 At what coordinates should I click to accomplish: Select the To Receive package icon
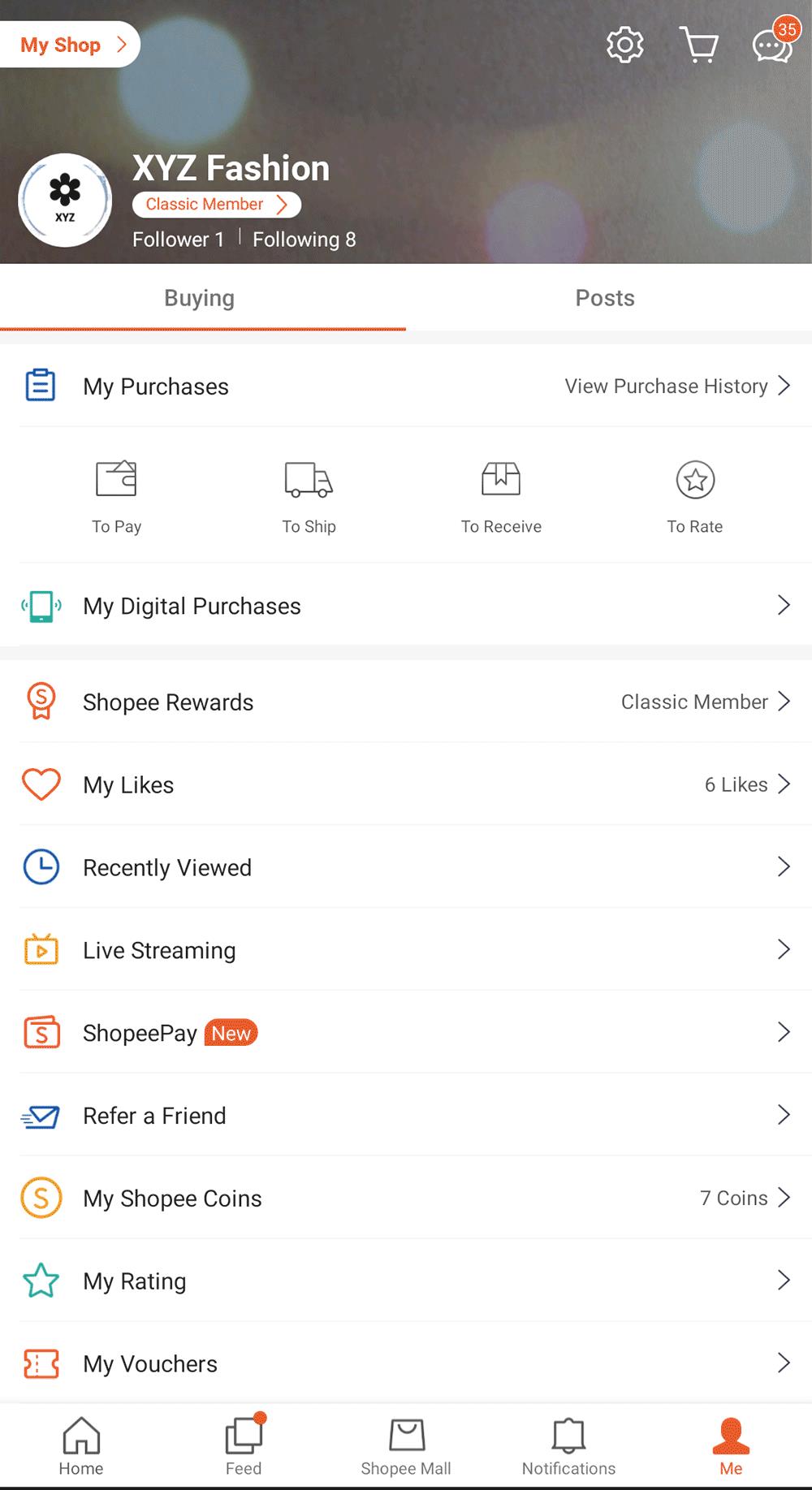(x=501, y=481)
